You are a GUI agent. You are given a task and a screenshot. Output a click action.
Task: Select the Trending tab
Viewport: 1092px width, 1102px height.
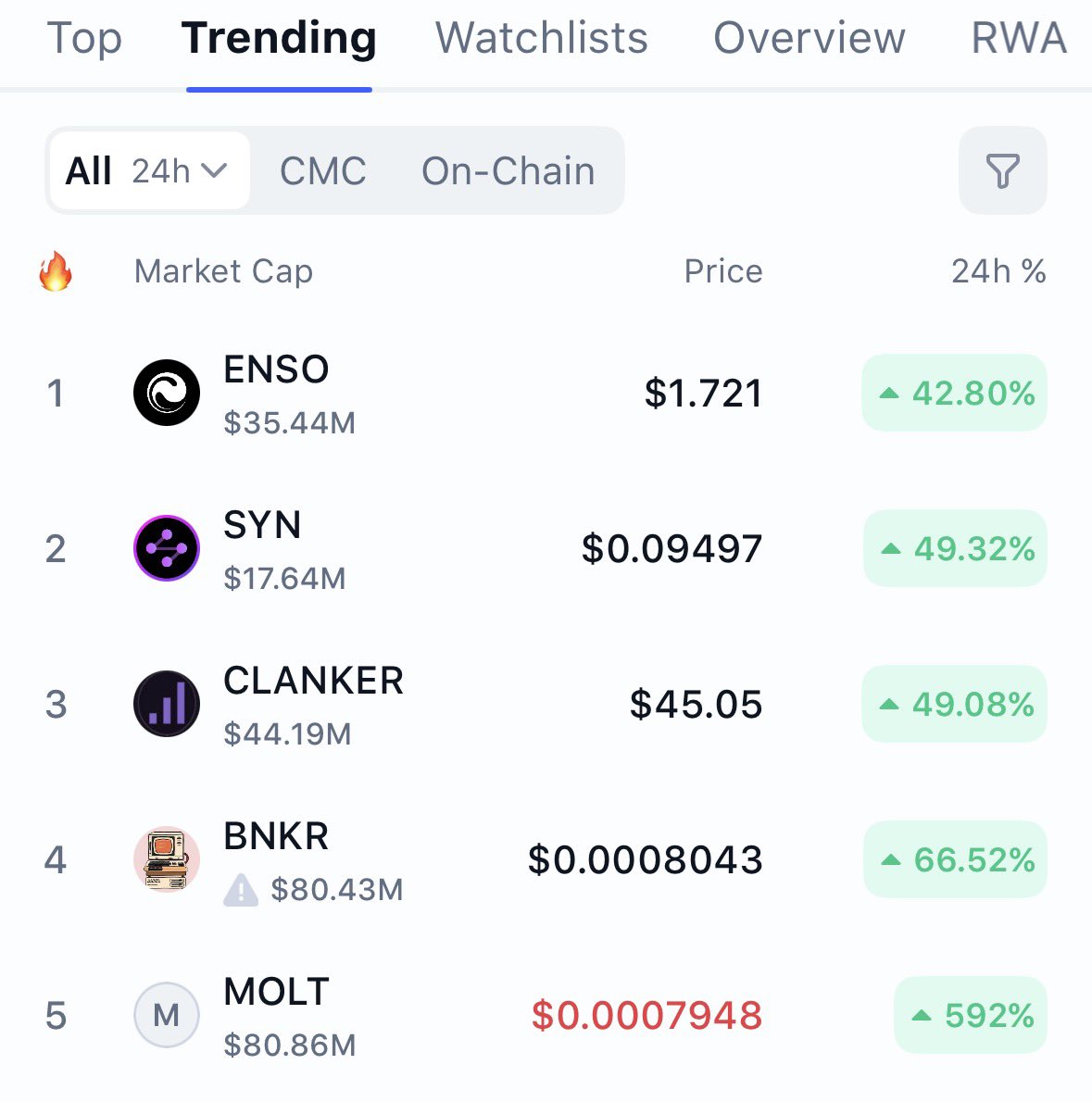(x=279, y=39)
